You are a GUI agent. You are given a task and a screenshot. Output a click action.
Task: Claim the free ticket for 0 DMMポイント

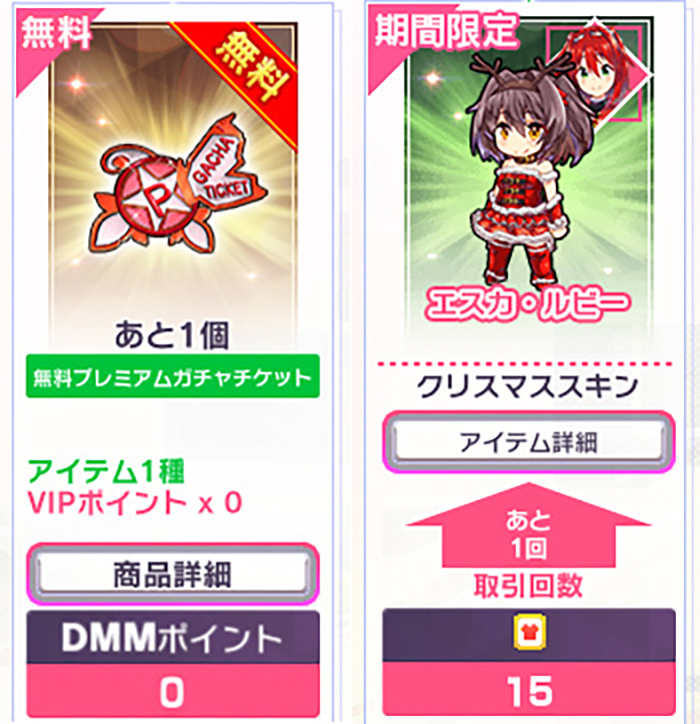170,686
